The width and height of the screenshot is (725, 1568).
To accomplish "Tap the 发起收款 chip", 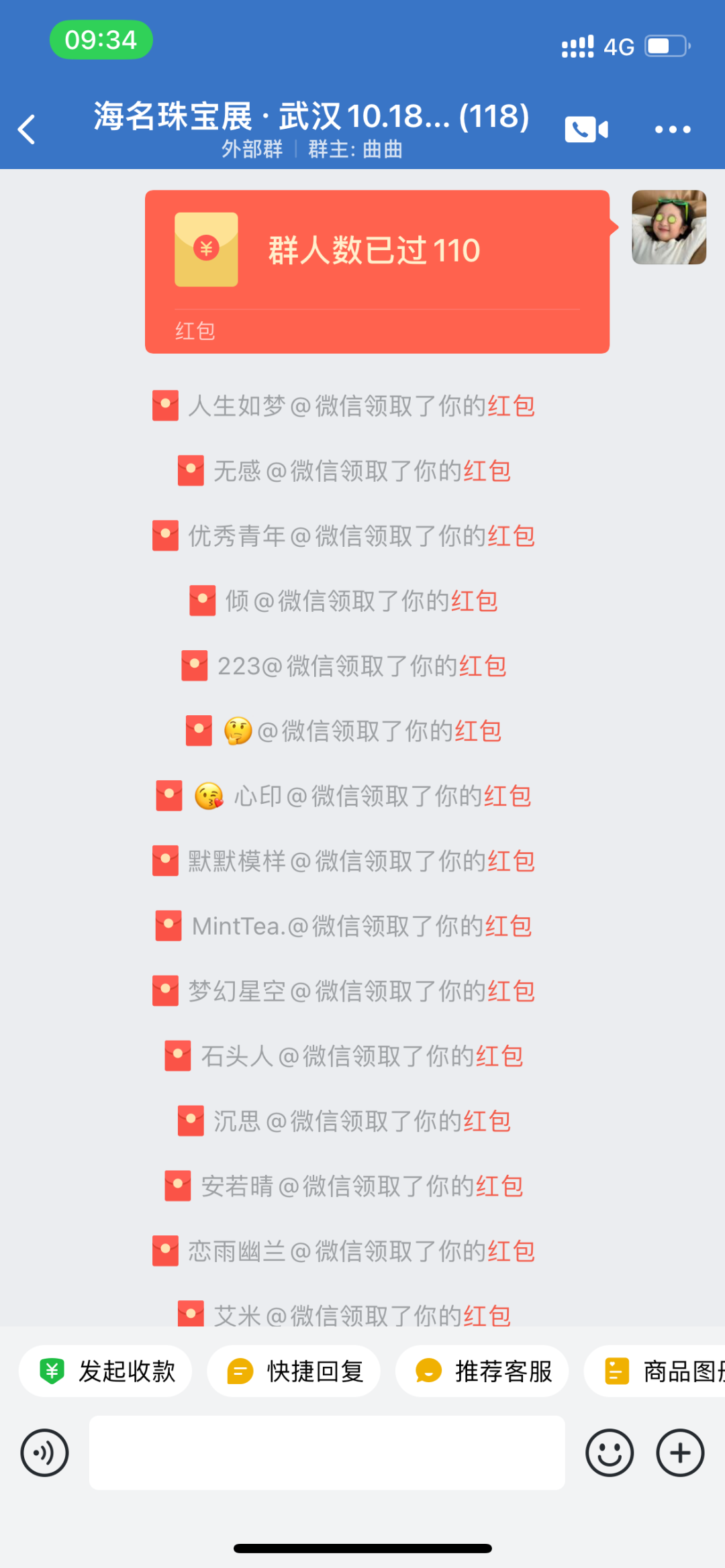I will pos(106,1371).
